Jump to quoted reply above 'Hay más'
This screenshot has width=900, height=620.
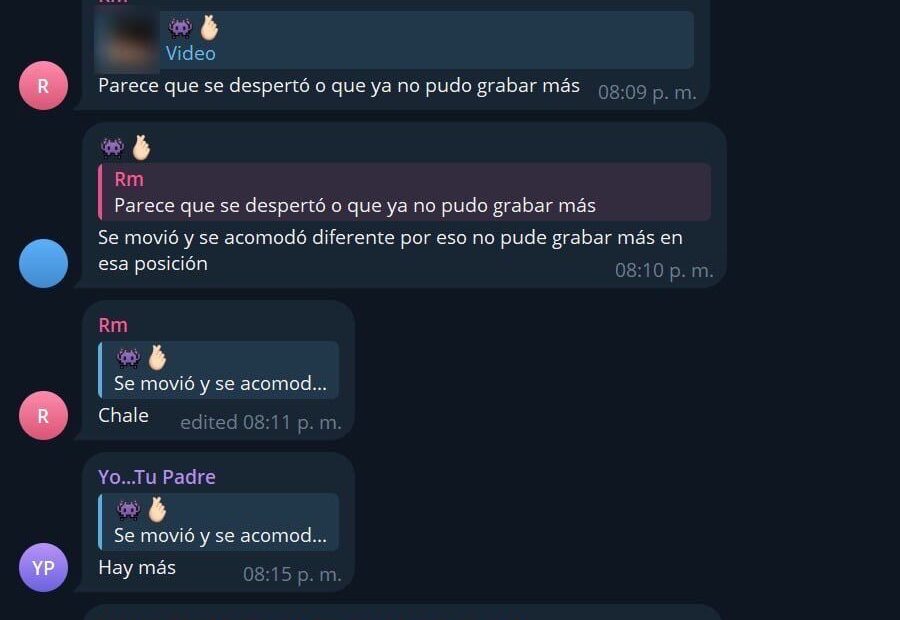[x=218, y=522]
